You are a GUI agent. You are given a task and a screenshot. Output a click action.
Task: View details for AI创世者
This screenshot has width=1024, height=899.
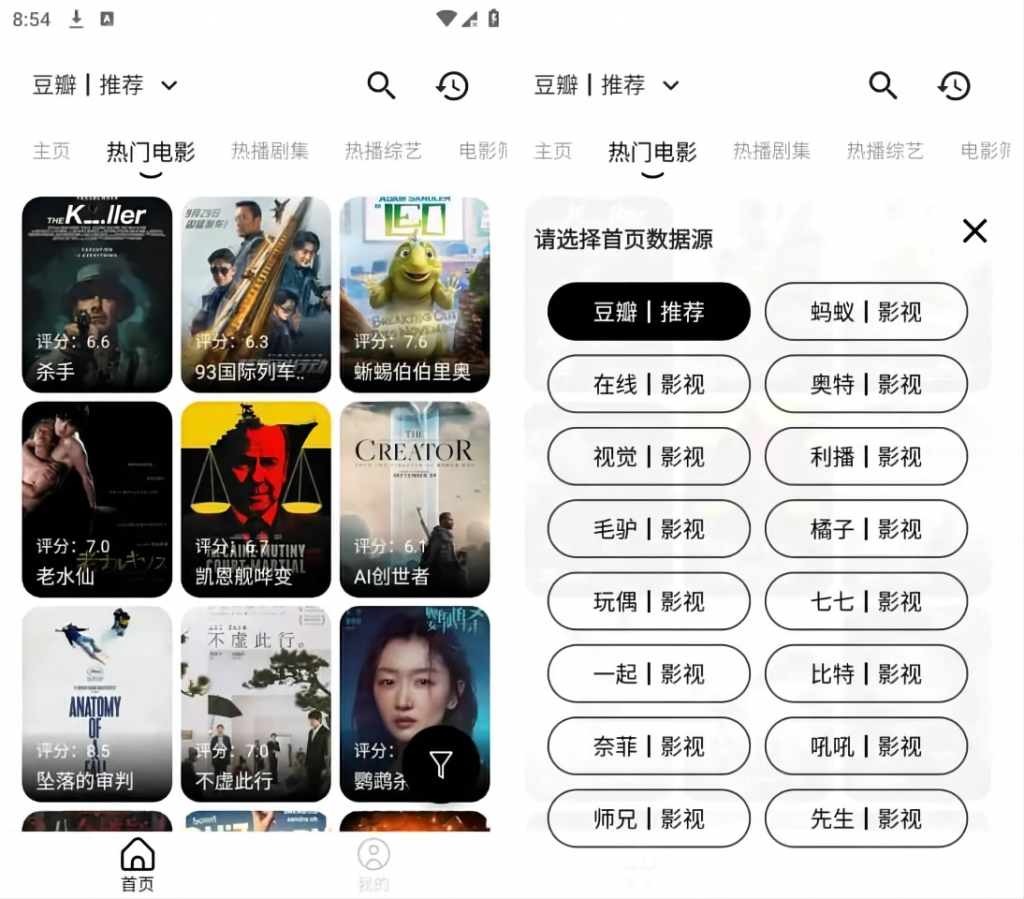415,498
